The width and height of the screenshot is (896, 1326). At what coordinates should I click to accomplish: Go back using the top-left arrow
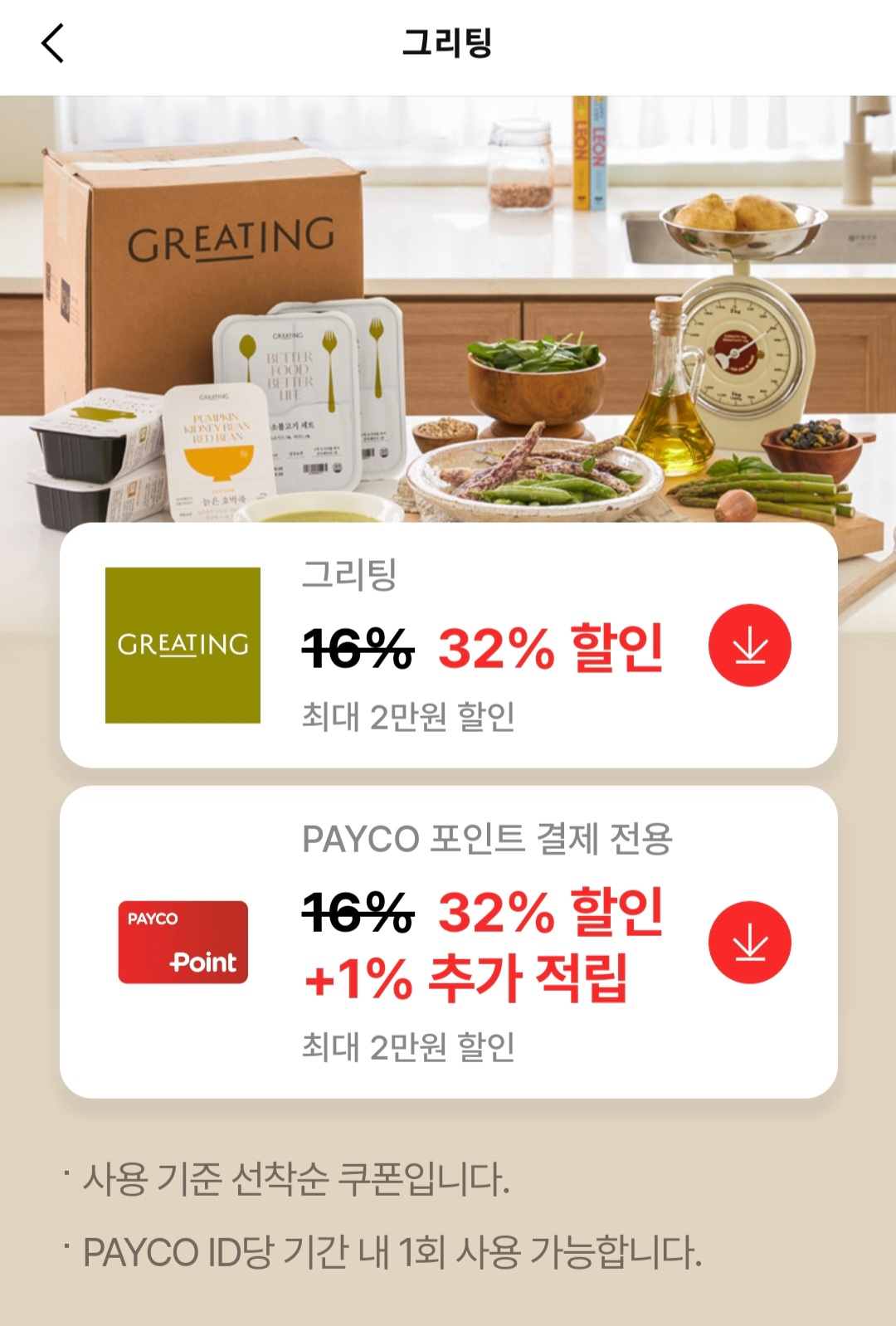tap(52, 43)
